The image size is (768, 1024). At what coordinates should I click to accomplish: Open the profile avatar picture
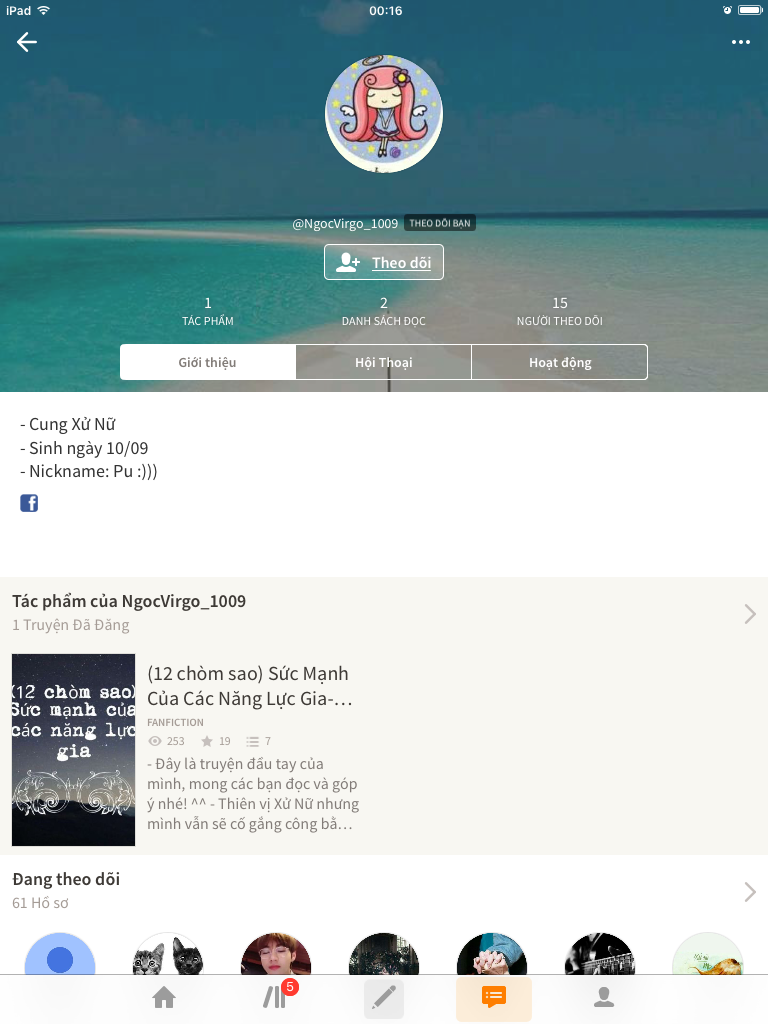(384, 114)
